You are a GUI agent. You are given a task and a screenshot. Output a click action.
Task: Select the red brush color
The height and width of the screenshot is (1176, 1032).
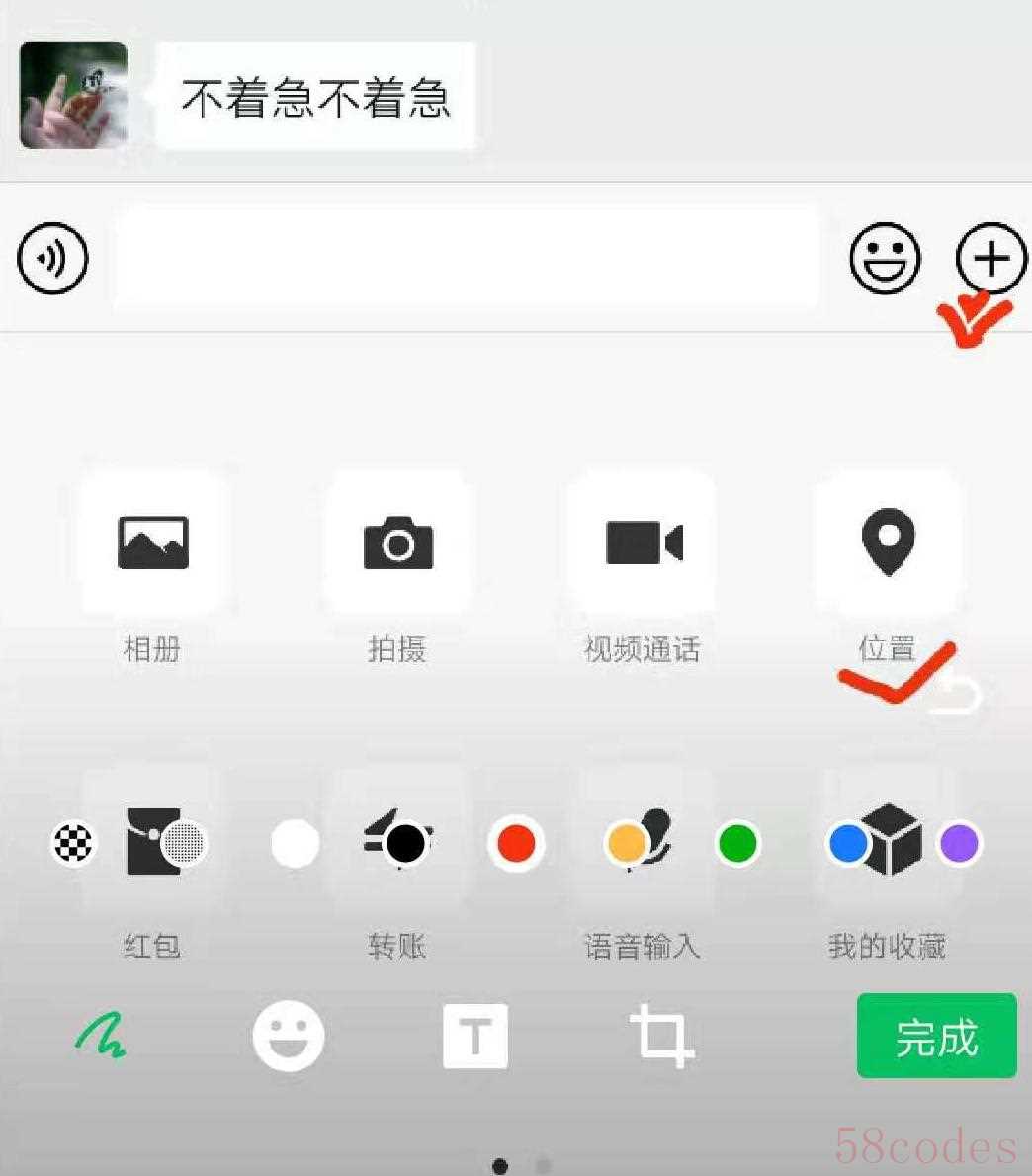(x=516, y=844)
